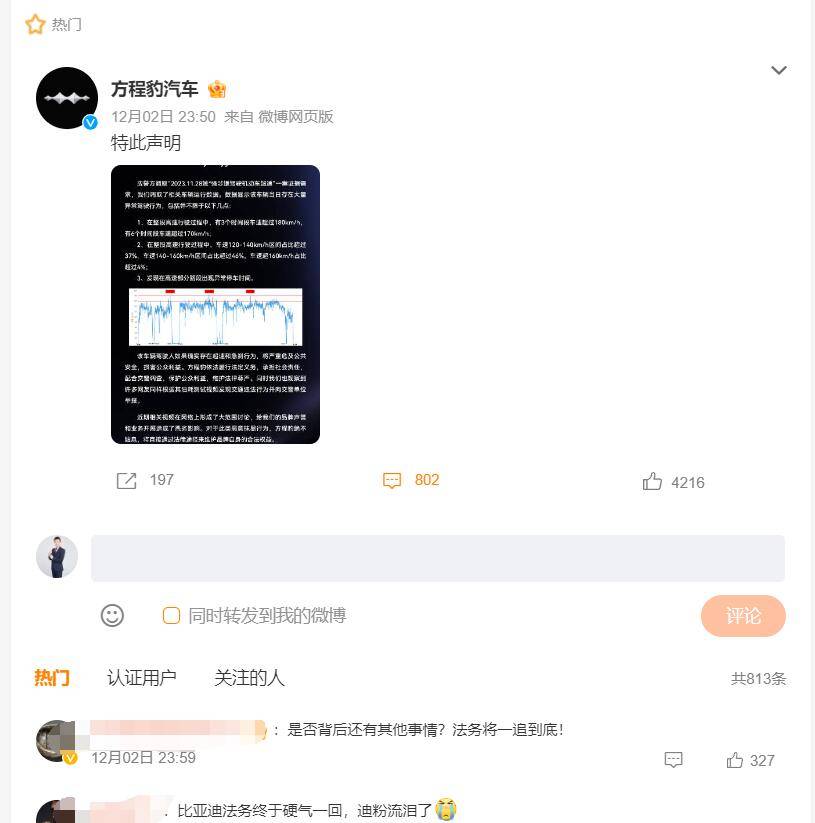Open 微博网页版 source link

[x=295, y=117]
